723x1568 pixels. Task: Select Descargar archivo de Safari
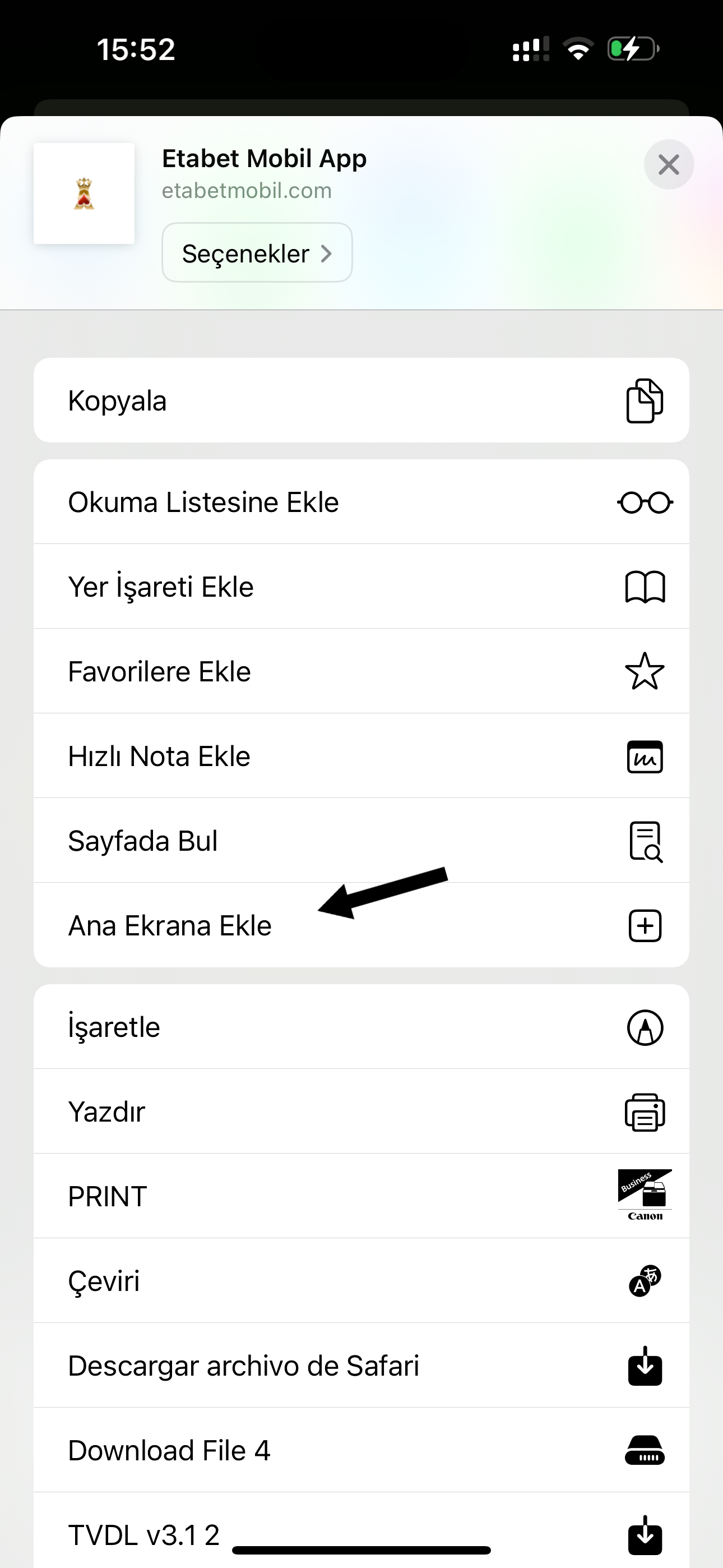[243, 1366]
